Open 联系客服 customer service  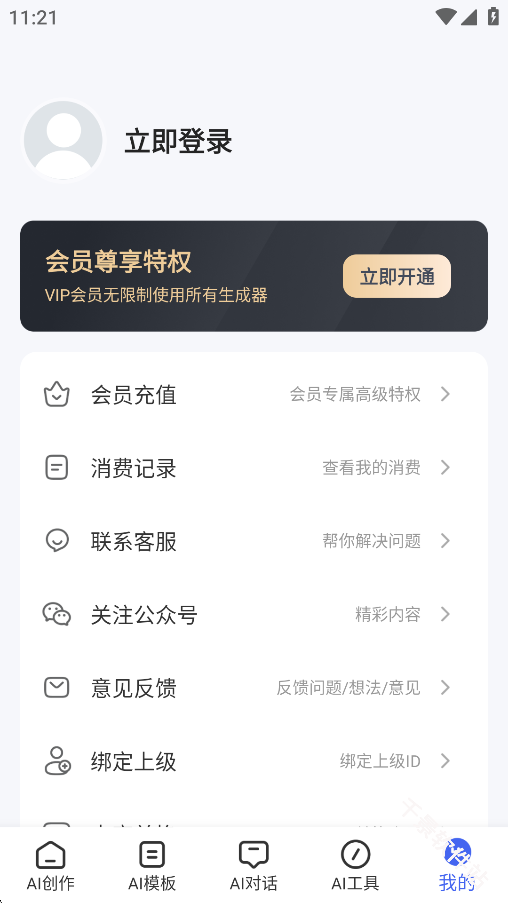[254, 541]
